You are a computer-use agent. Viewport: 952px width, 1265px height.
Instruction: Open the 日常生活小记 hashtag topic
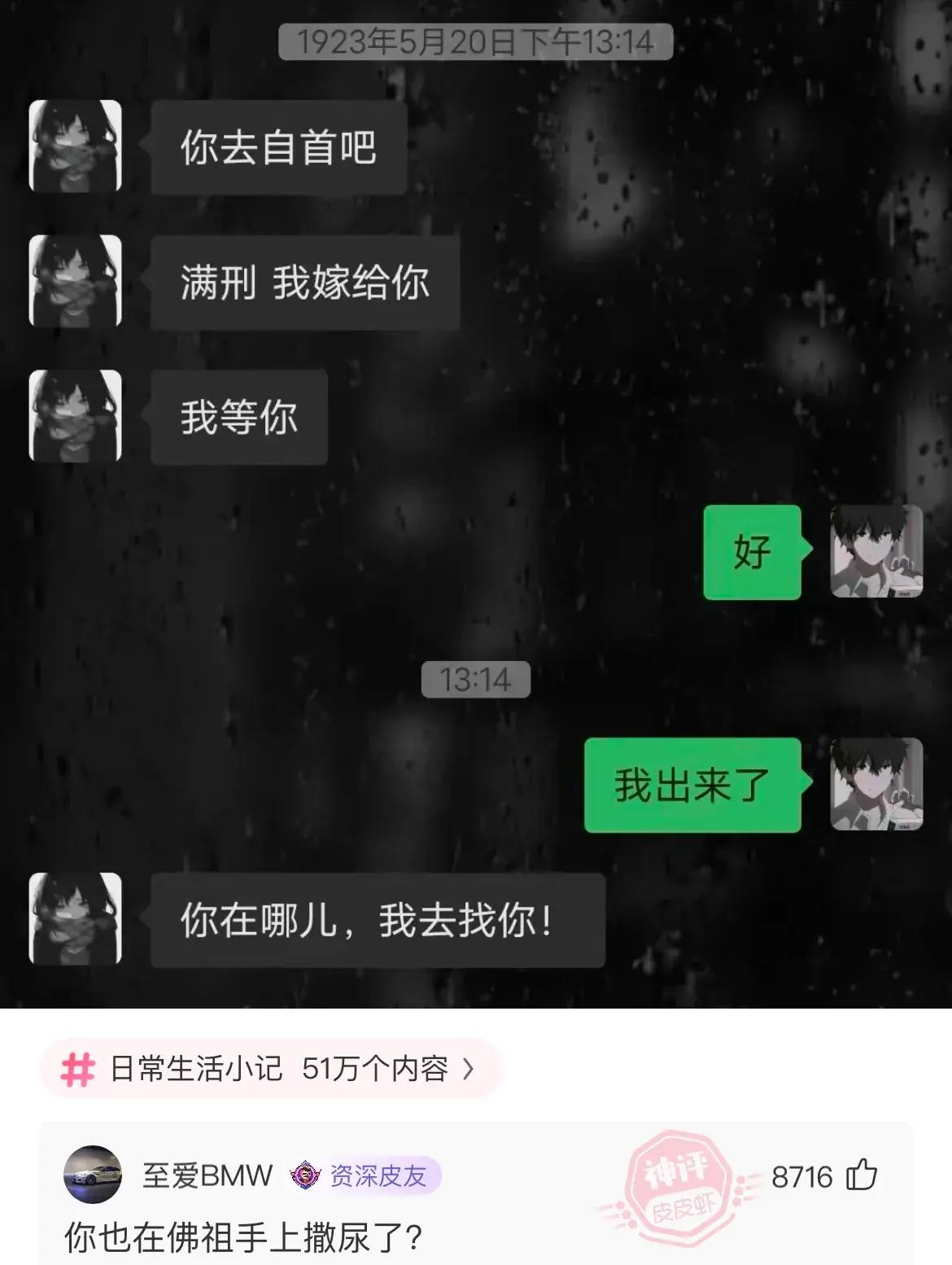[269, 1069]
